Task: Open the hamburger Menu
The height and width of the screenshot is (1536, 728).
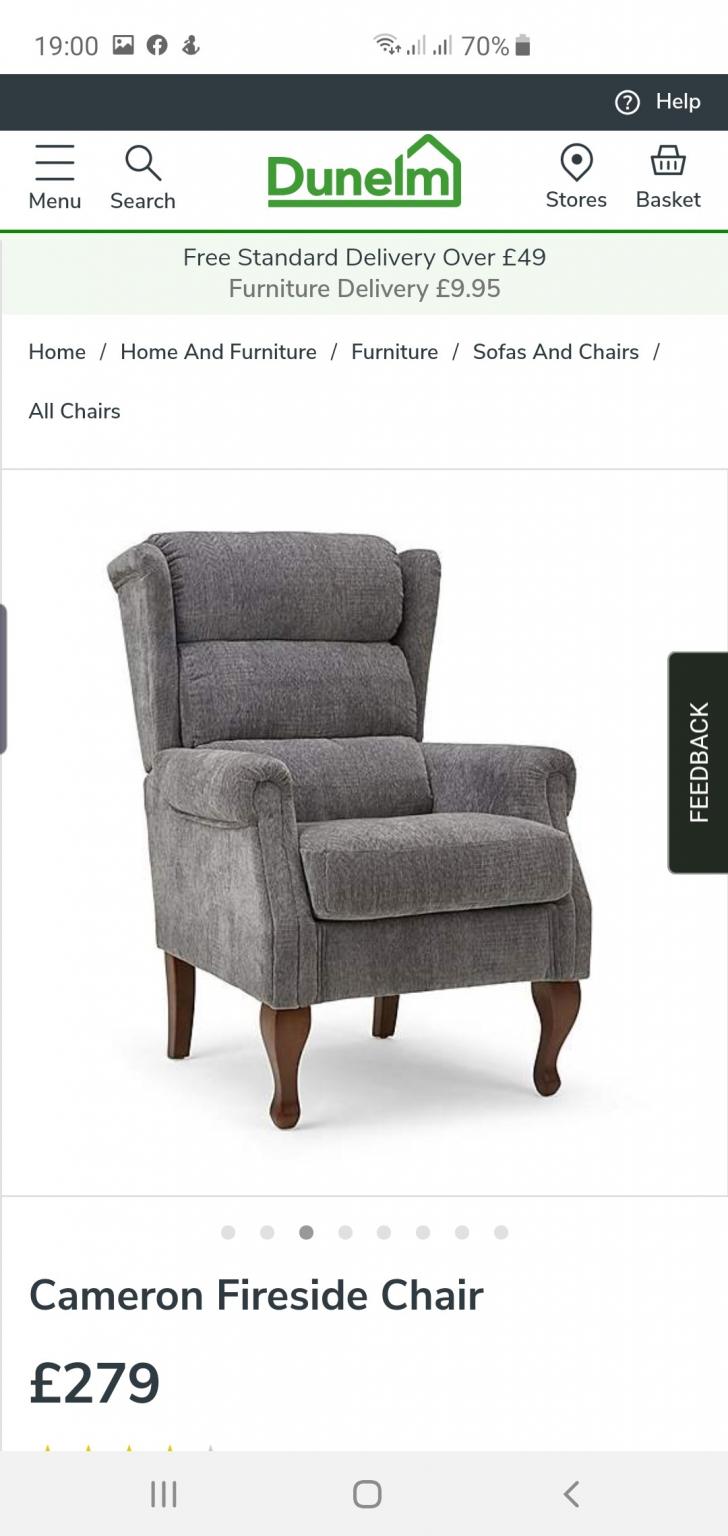Action: pos(54,177)
